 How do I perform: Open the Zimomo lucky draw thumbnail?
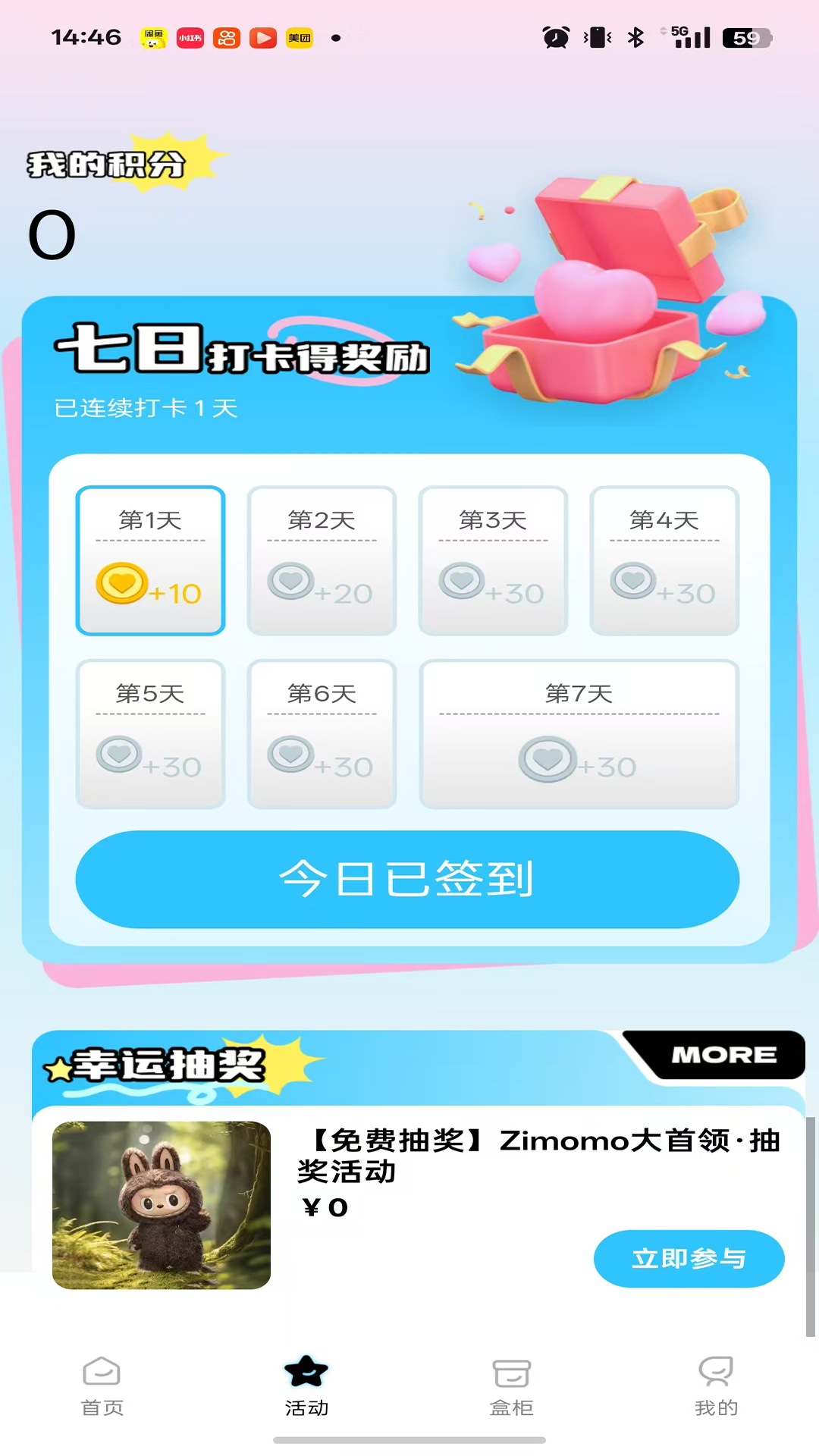[x=162, y=1205]
